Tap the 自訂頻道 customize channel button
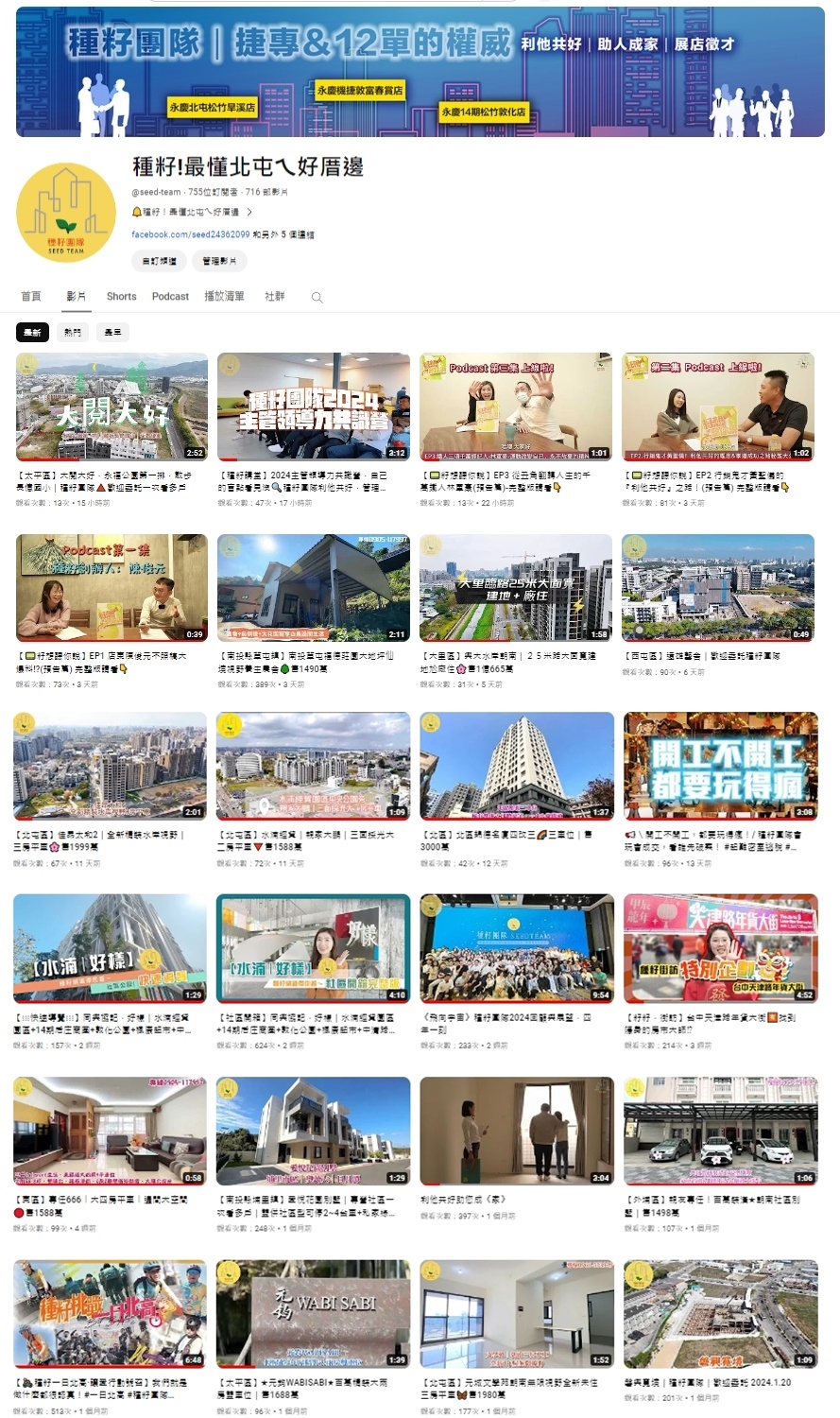840x1418 pixels. coord(159,261)
